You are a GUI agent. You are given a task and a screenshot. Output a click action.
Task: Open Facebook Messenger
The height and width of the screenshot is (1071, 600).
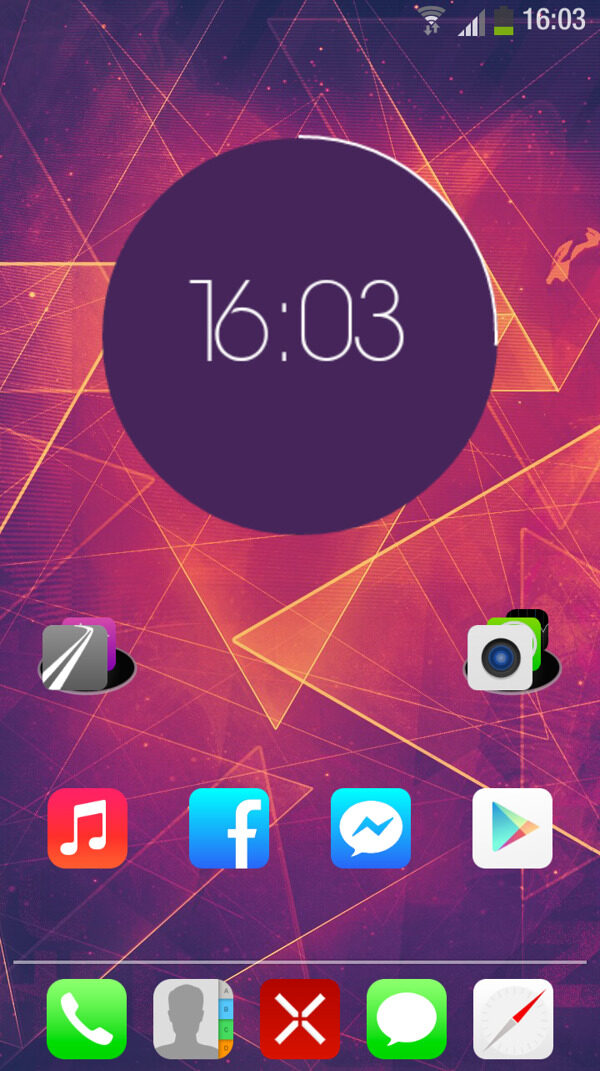tap(371, 828)
